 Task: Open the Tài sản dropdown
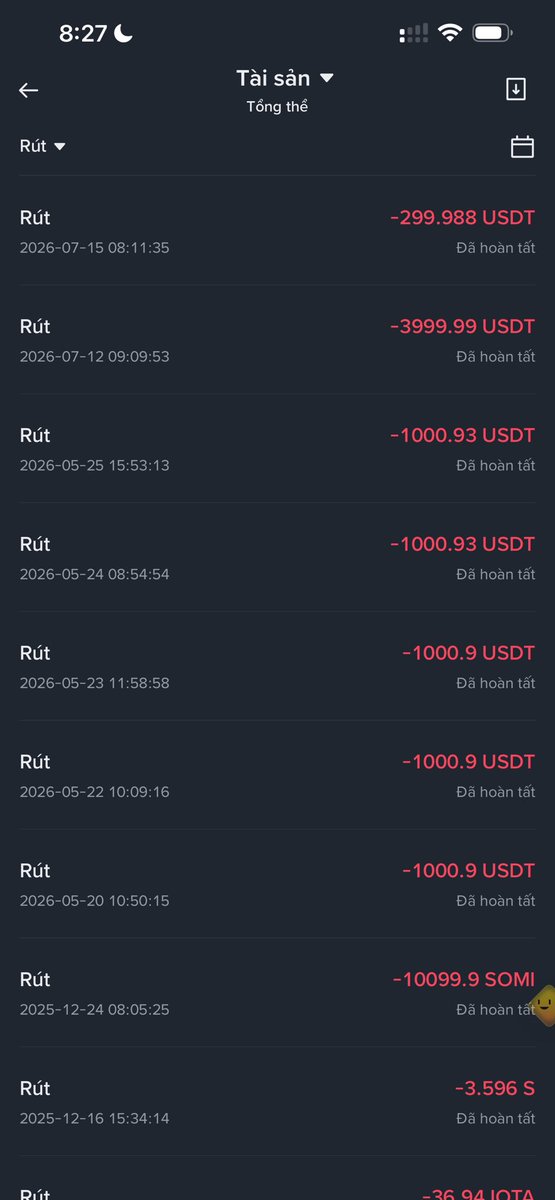pos(285,78)
